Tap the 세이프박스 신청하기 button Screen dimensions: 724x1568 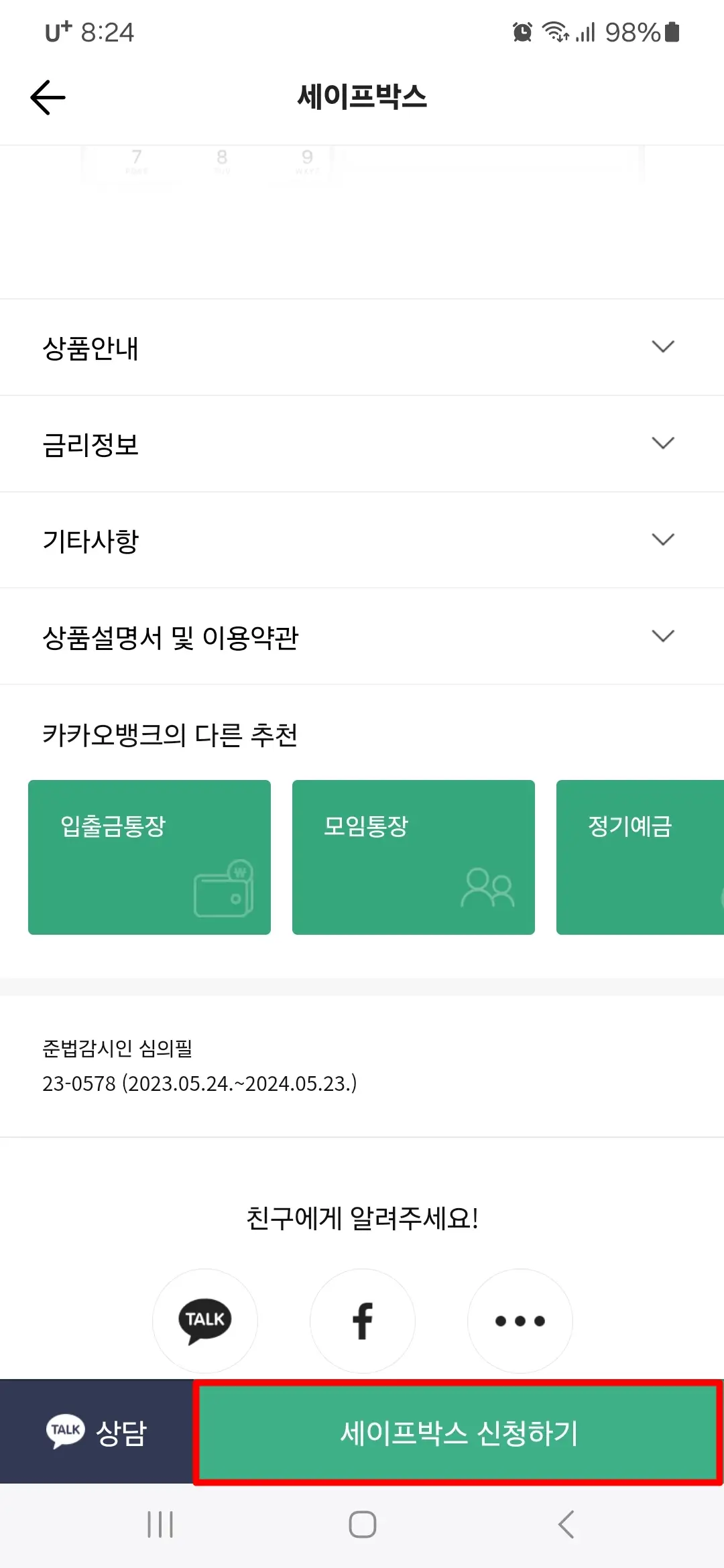tap(460, 1431)
